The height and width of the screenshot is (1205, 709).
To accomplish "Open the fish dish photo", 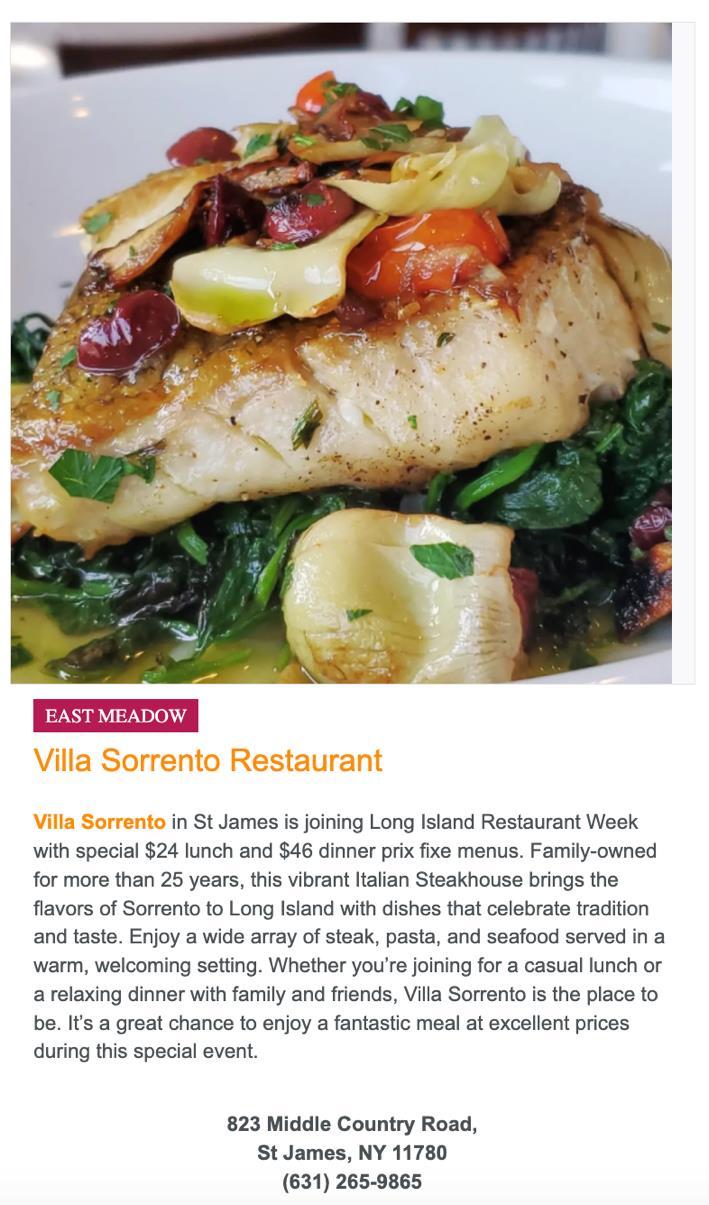I will coord(341,353).
